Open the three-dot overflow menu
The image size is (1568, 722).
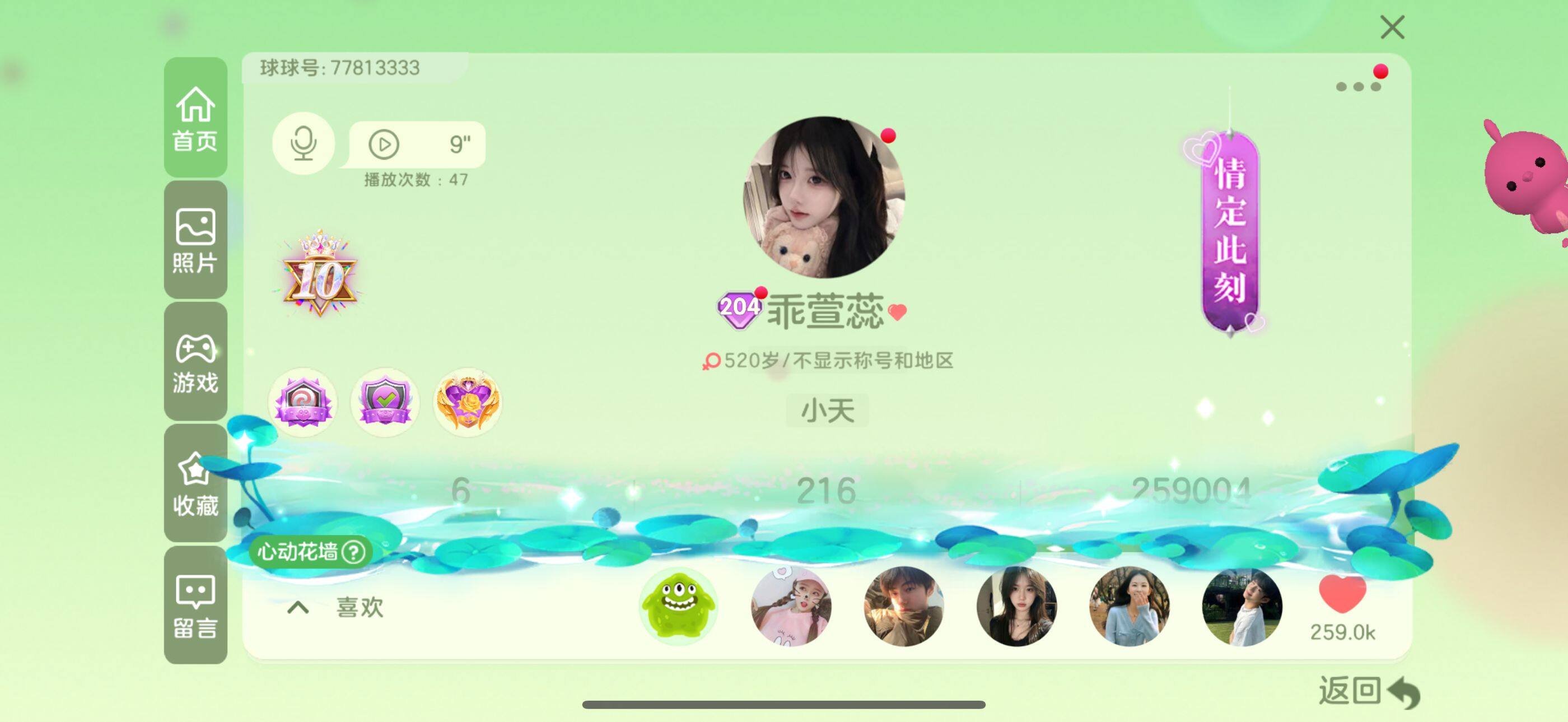tap(1357, 86)
